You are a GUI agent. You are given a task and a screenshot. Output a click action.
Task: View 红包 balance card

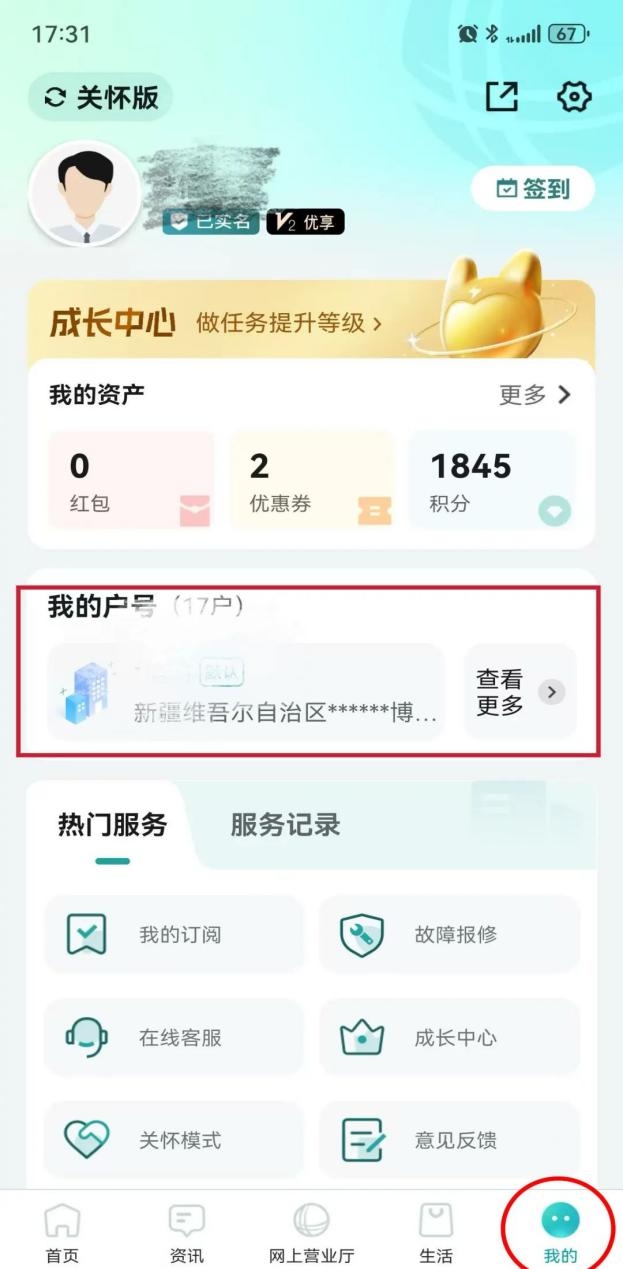coord(131,480)
